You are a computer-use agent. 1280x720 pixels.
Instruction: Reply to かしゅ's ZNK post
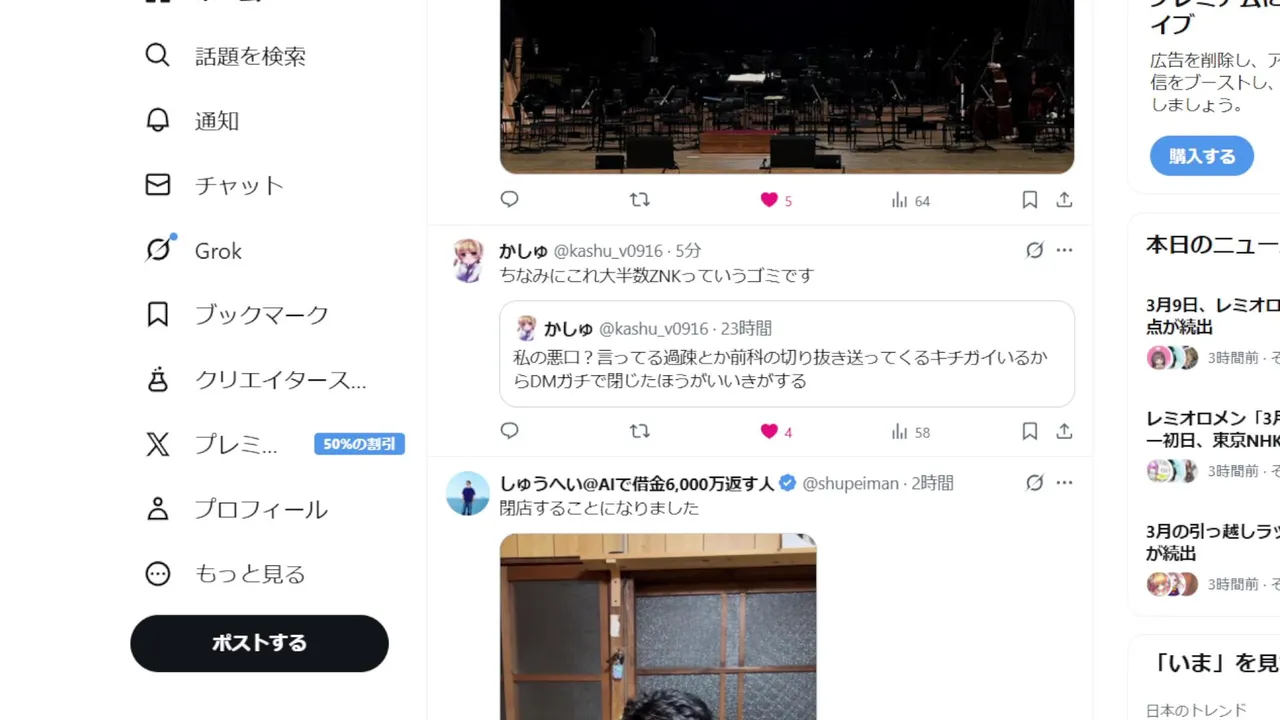(509, 431)
